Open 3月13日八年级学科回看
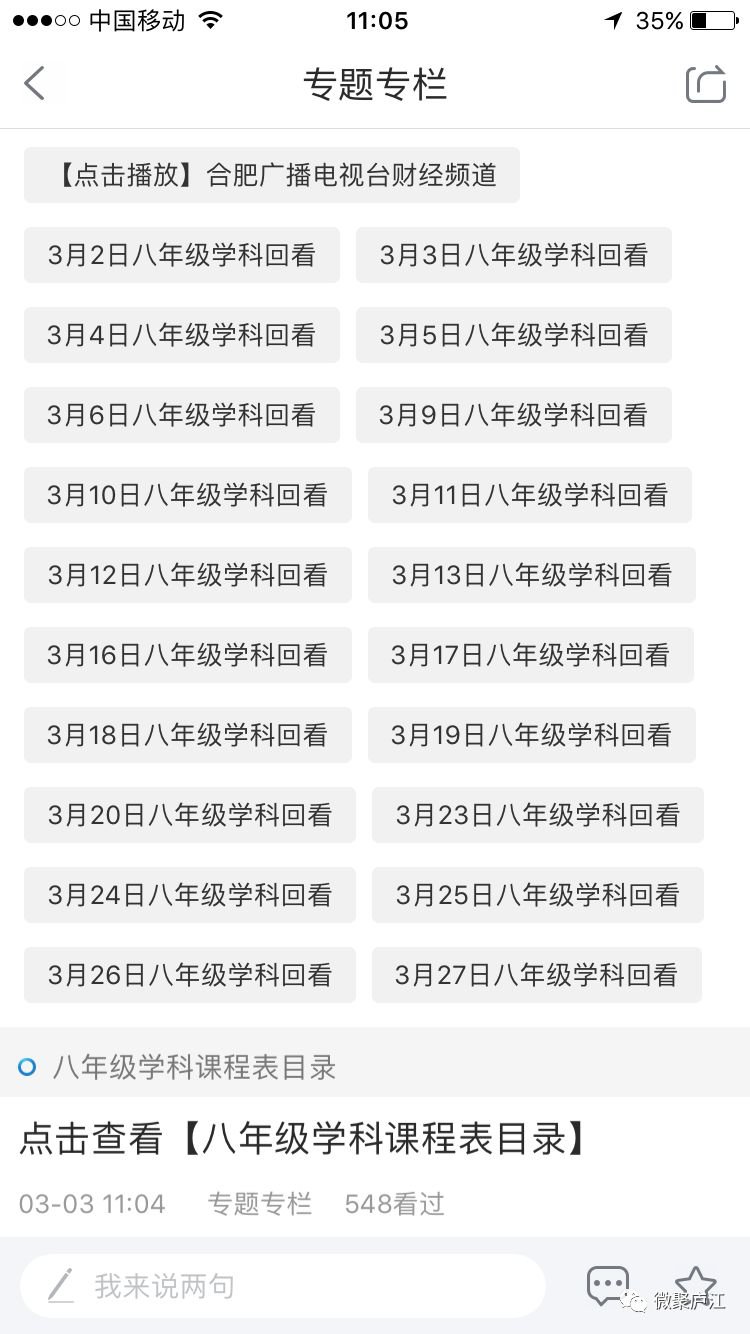The height and width of the screenshot is (1334, 750). pos(532,575)
